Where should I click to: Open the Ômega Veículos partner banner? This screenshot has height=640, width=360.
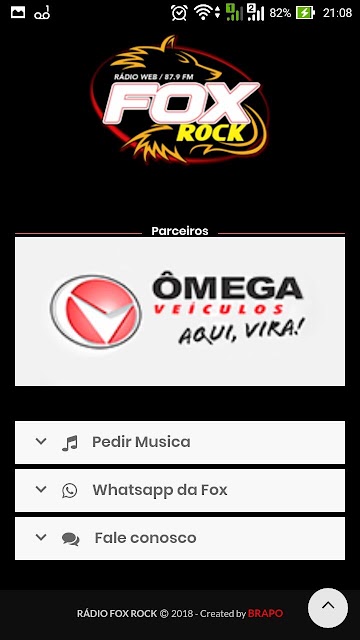[180, 311]
